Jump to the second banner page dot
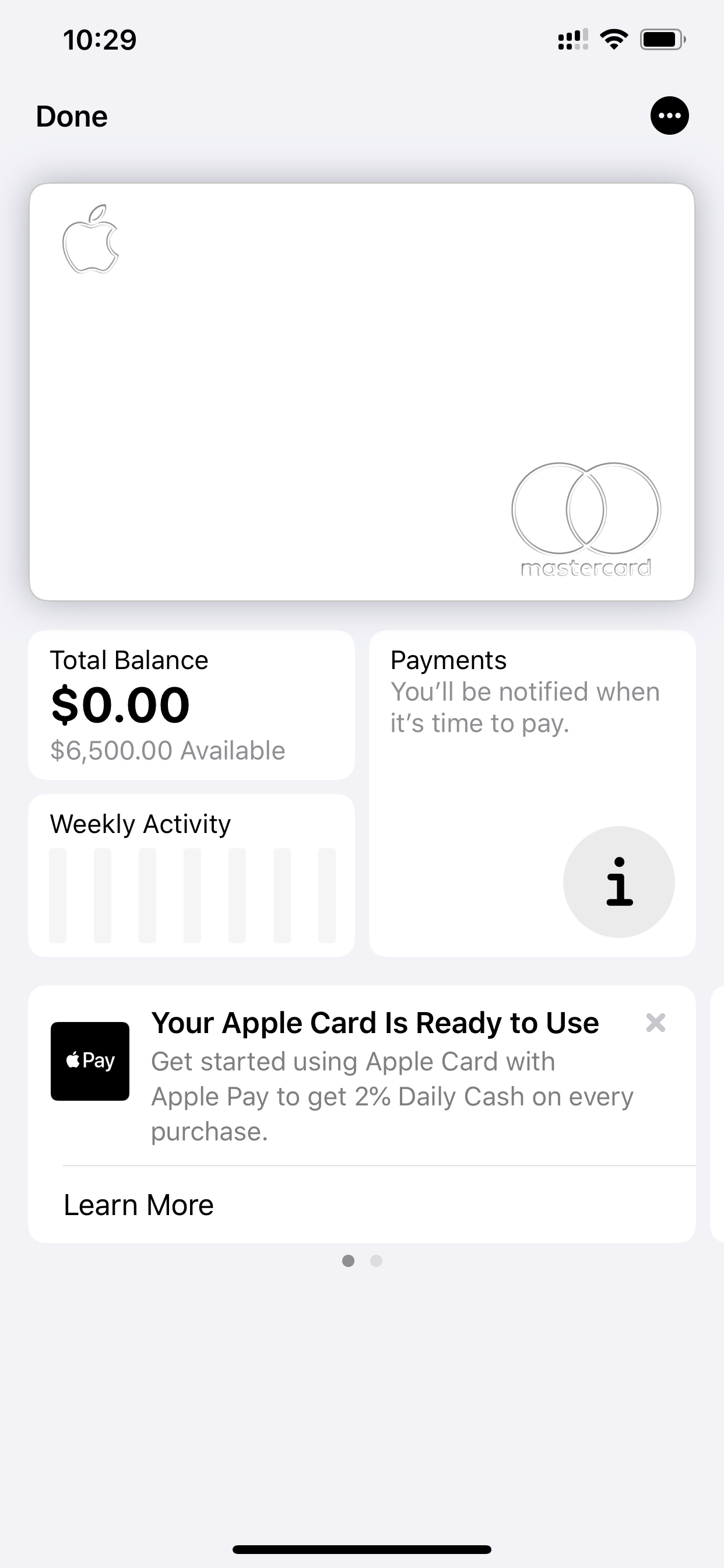This screenshot has width=724, height=1568. click(x=376, y=1261)
